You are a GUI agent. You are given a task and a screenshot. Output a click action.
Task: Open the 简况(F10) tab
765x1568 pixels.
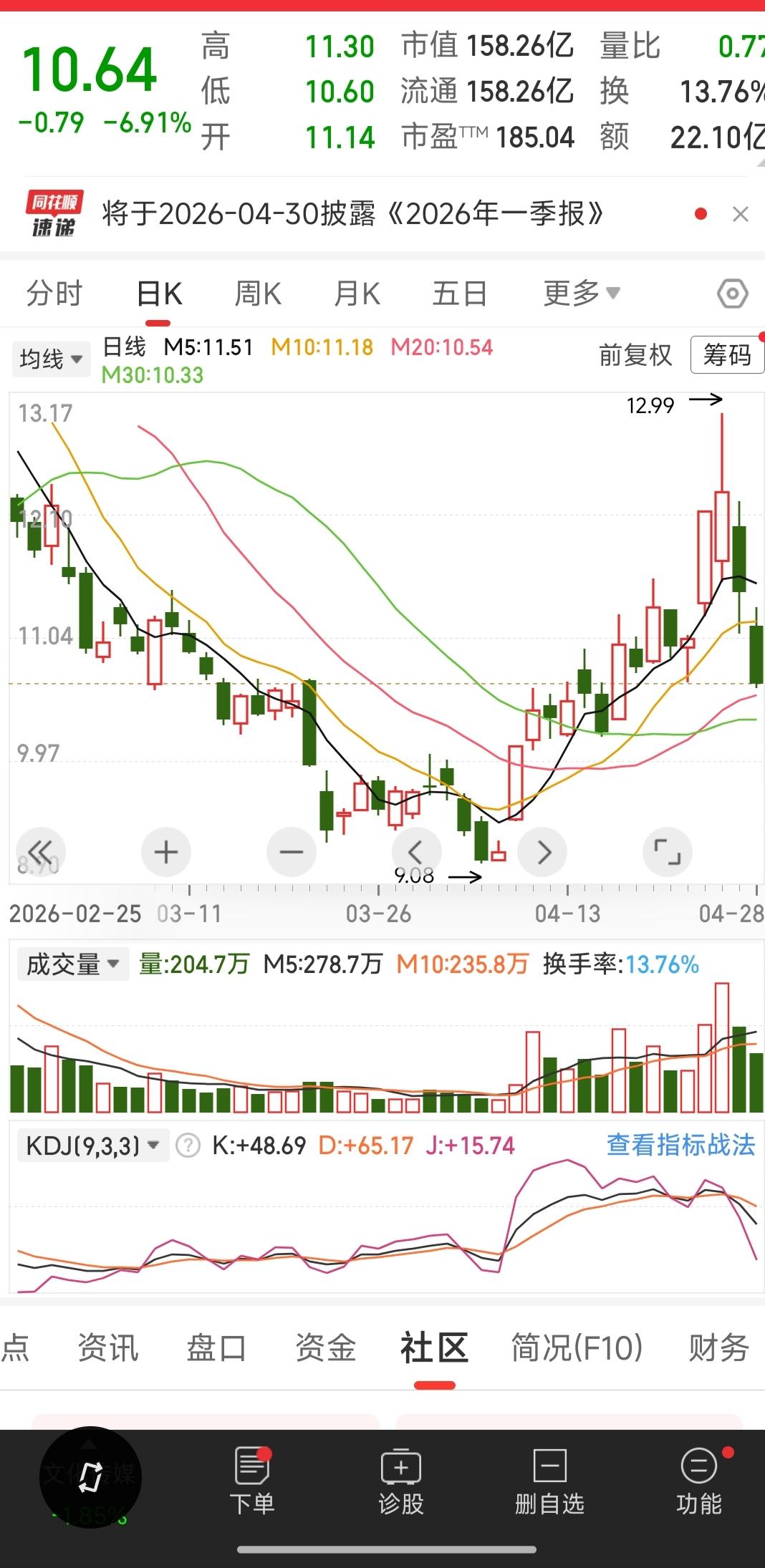pyautogui.click(x=577, y=1347)
